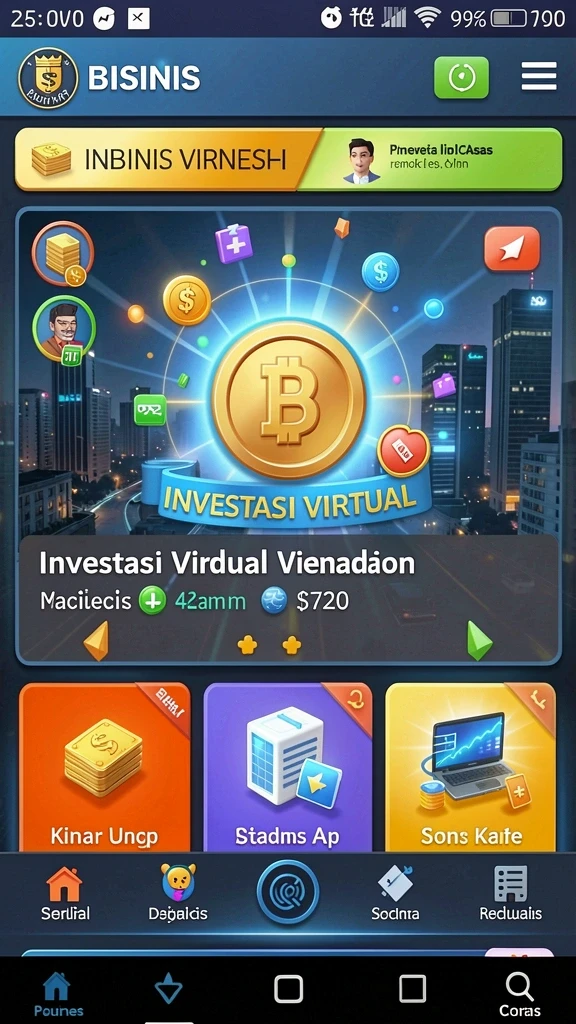Go to previous slide with yellow arrow
The image size is (576, 1024).
(x=97, y=641)
